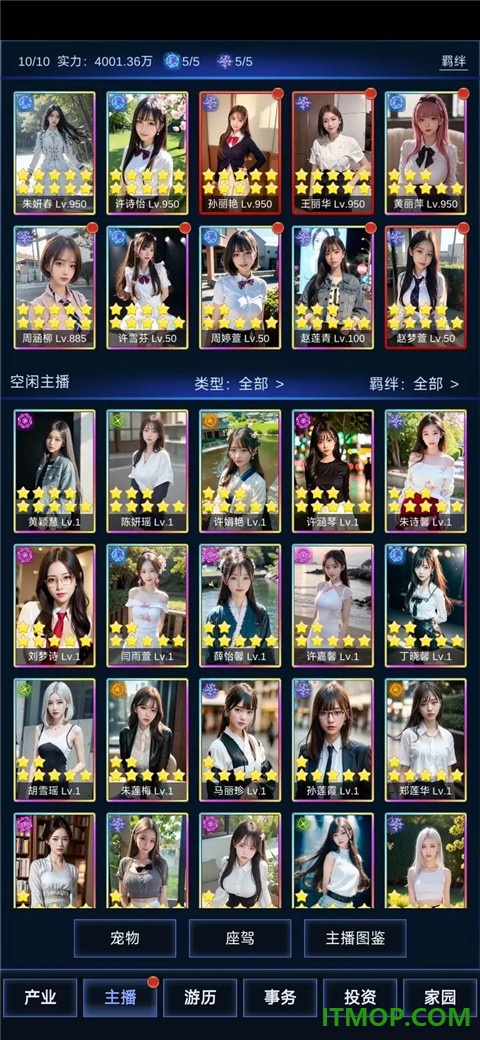The image size is (480, 1040).
Task: Open the 羁绊 link at top right
Action: click(x=454, y=62)
